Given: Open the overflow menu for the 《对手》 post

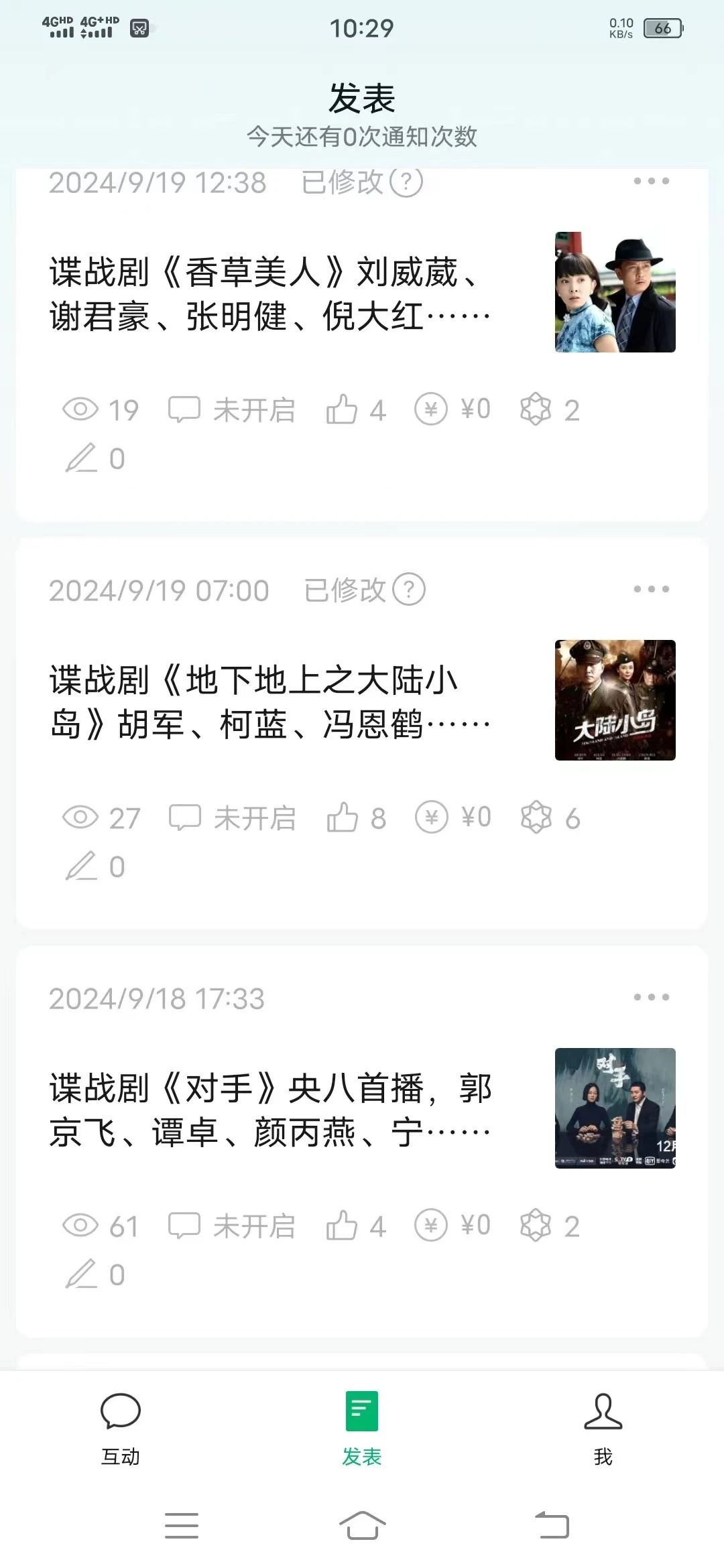Looking at the screenshot, I should tap(652, 997).
